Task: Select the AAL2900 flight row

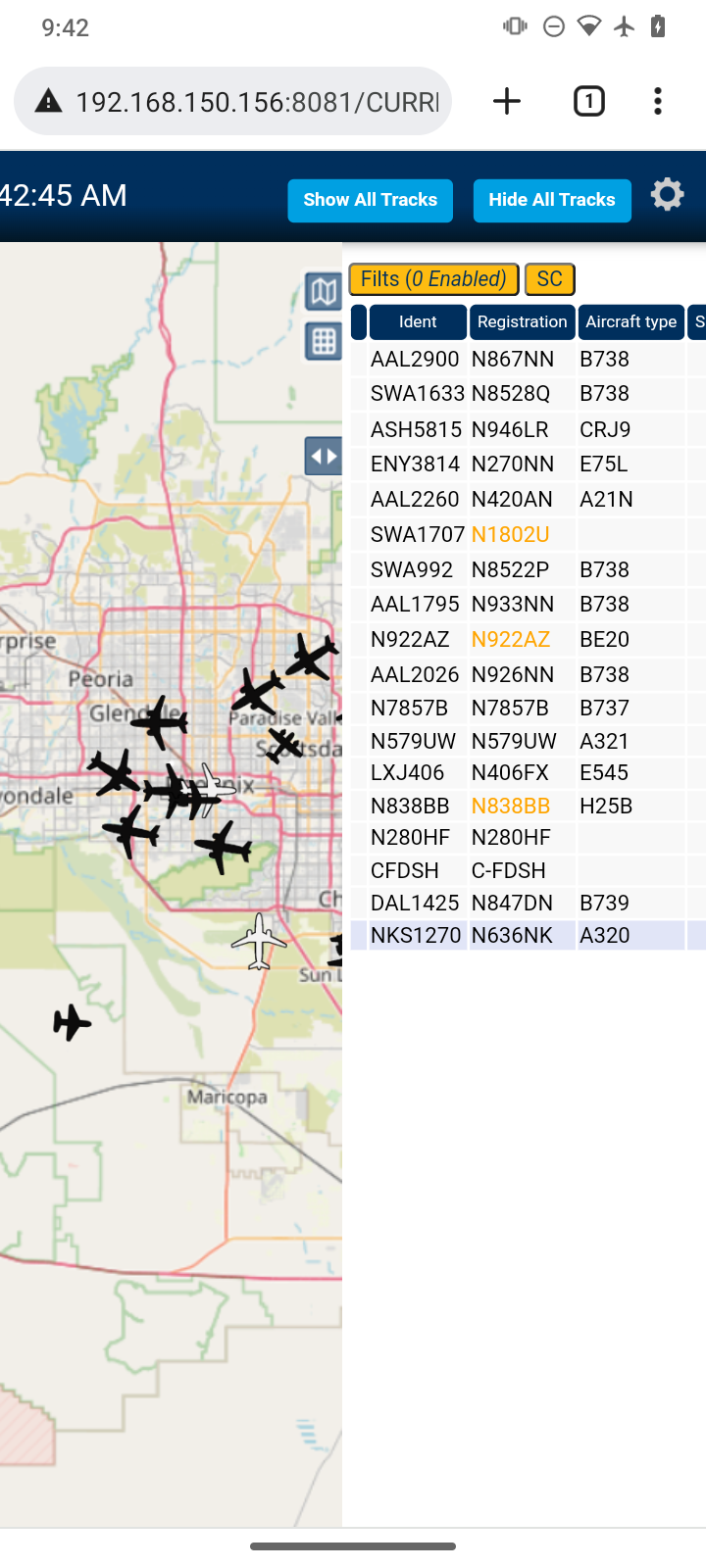Action: (528, 360)
